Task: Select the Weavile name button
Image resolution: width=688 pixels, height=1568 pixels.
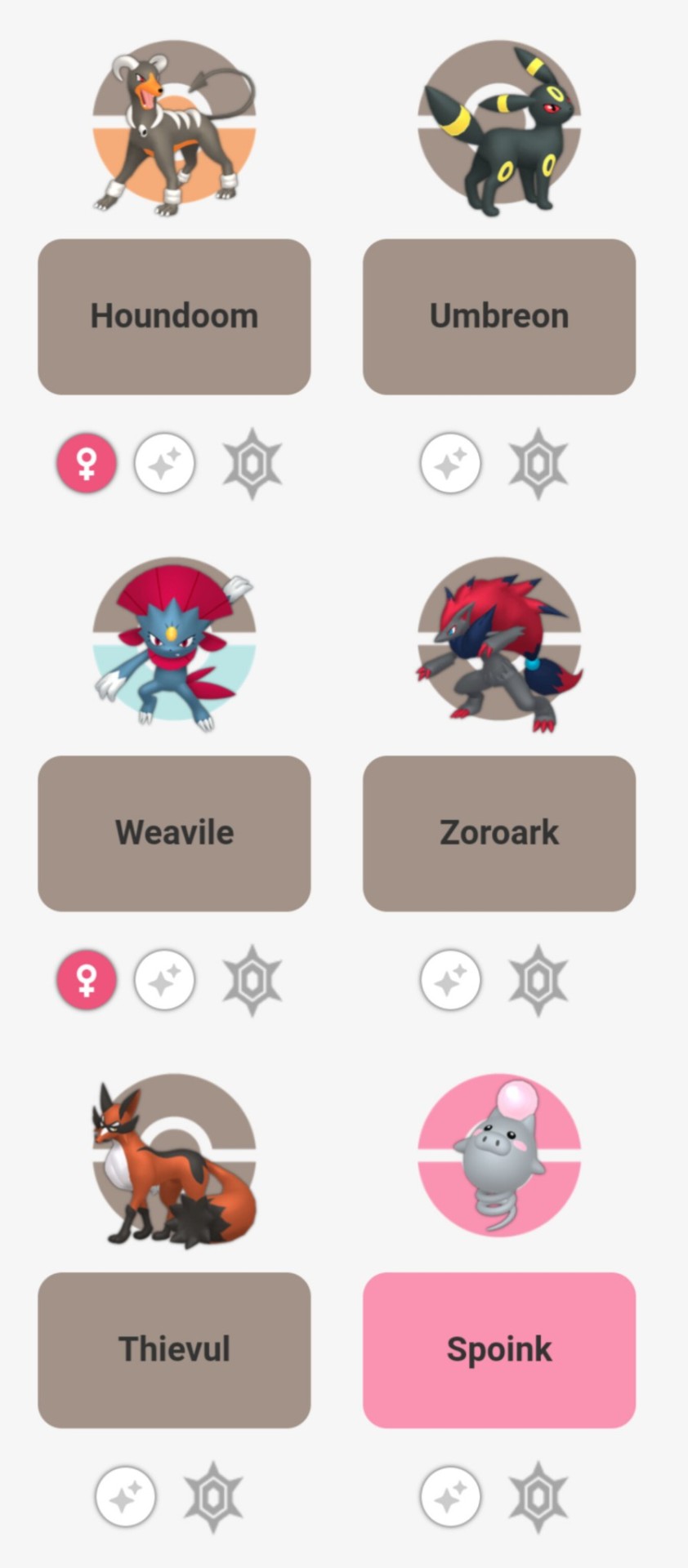Action: click(174, 833)
